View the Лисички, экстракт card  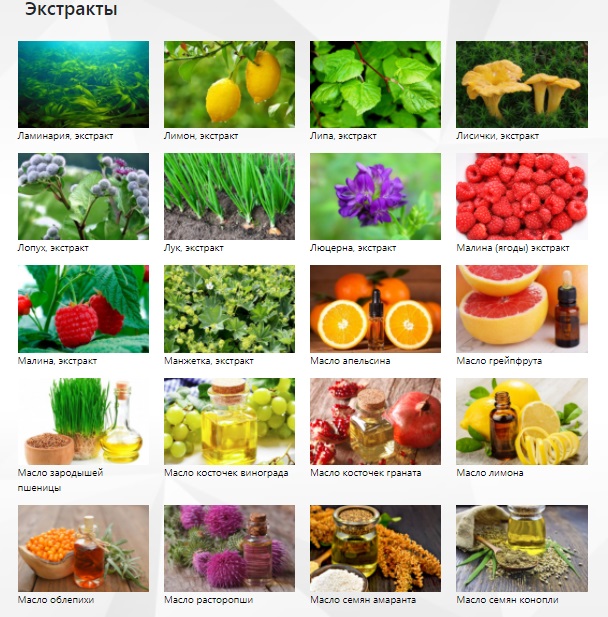[x=521, y=84]
